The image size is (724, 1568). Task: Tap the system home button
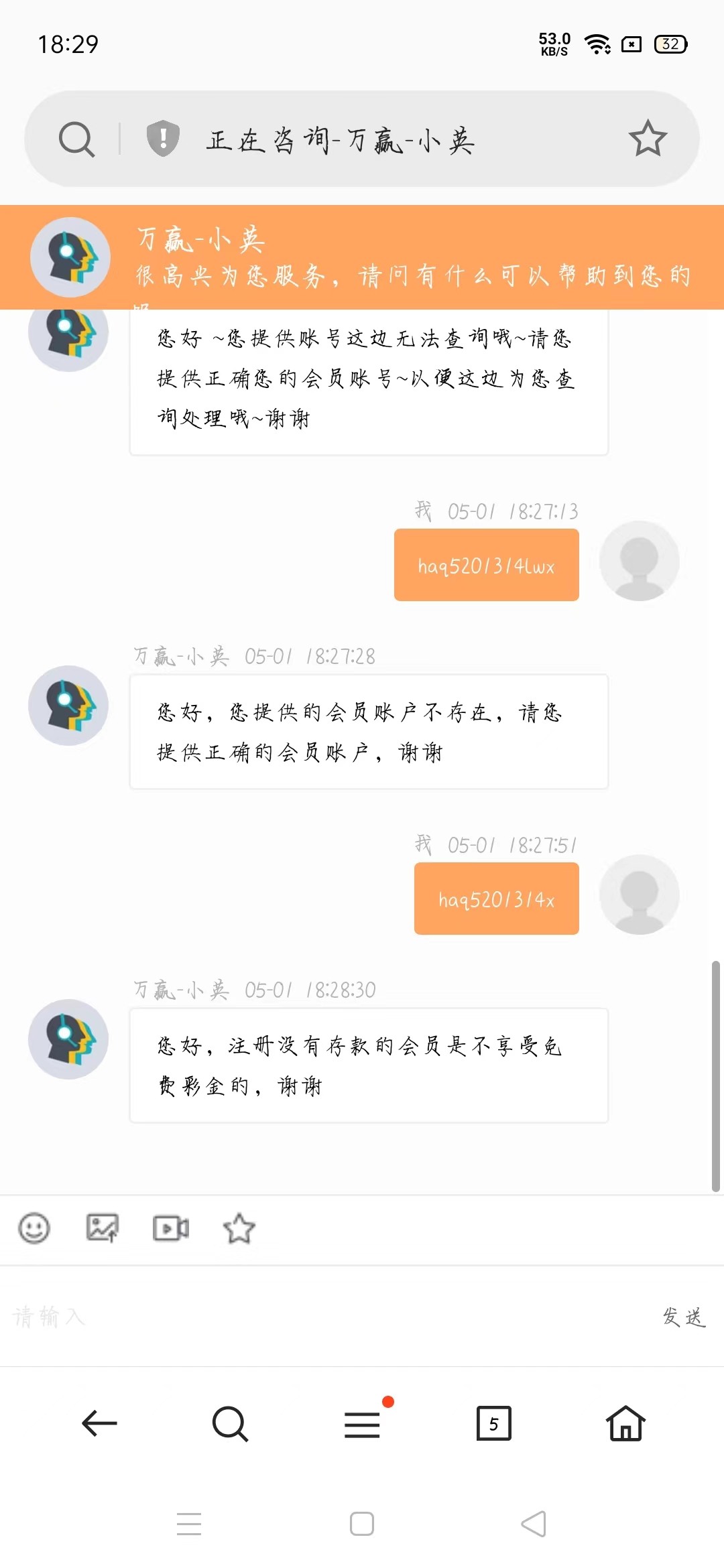tap(362, 1524)
